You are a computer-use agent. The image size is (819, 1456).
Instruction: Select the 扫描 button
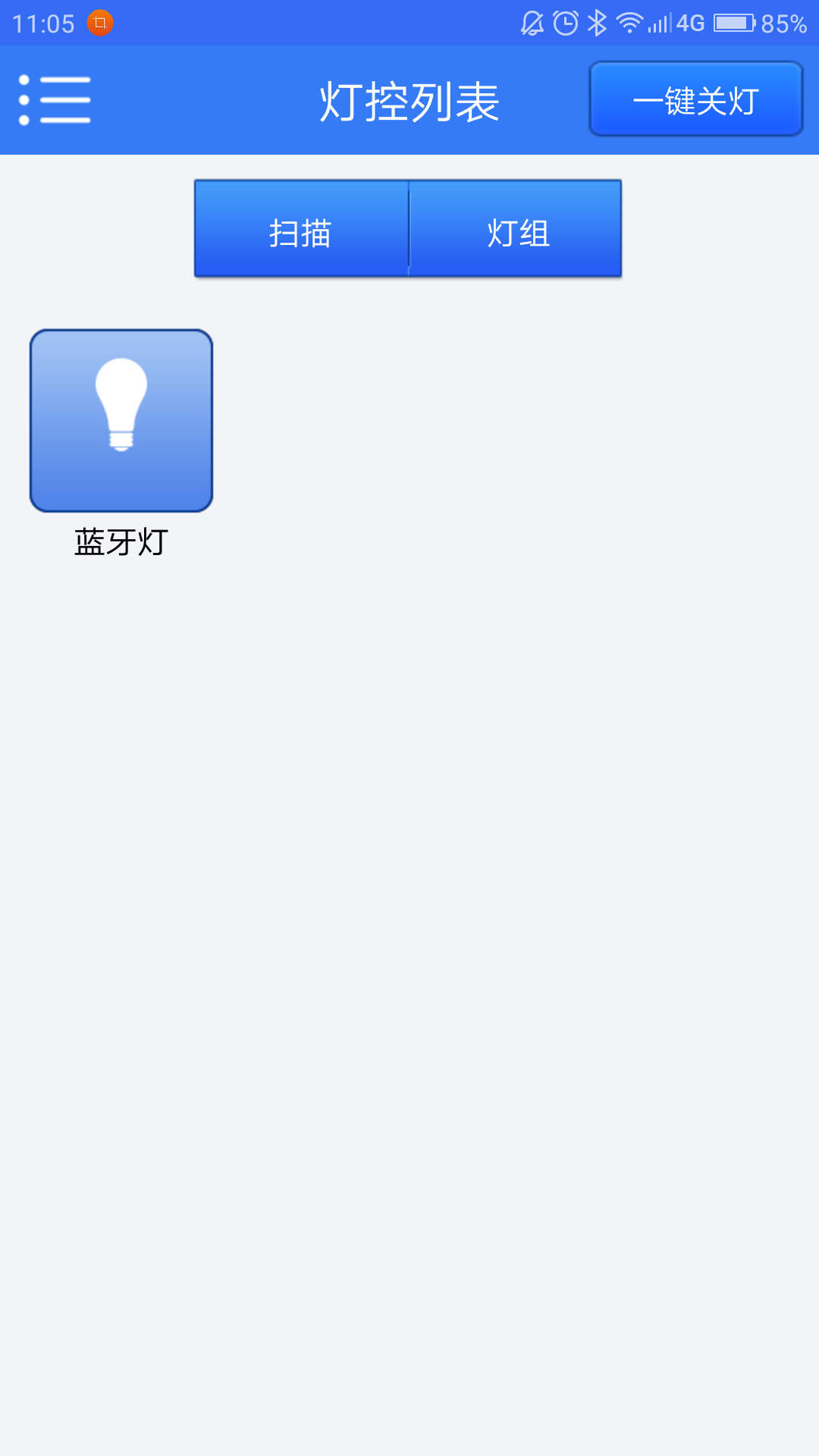[301, 229]
